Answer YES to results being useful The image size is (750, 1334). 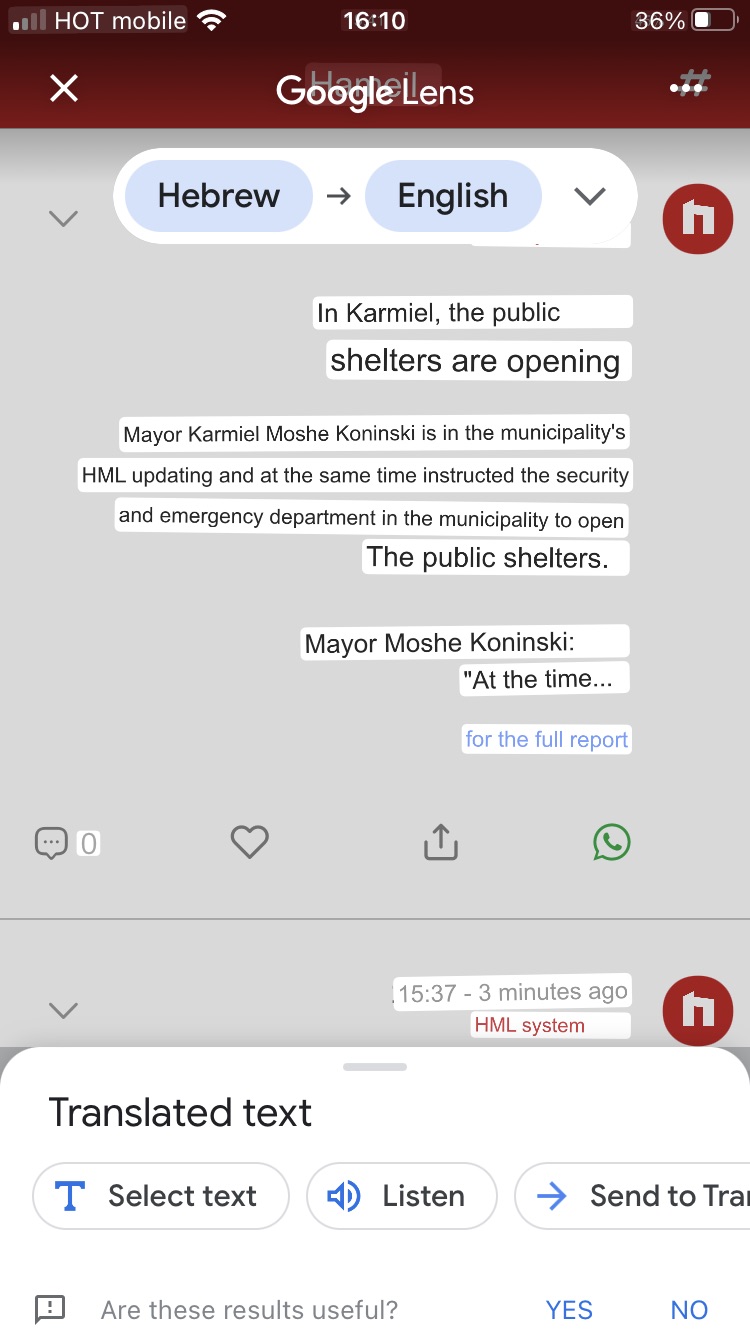tap(569, 1310)
